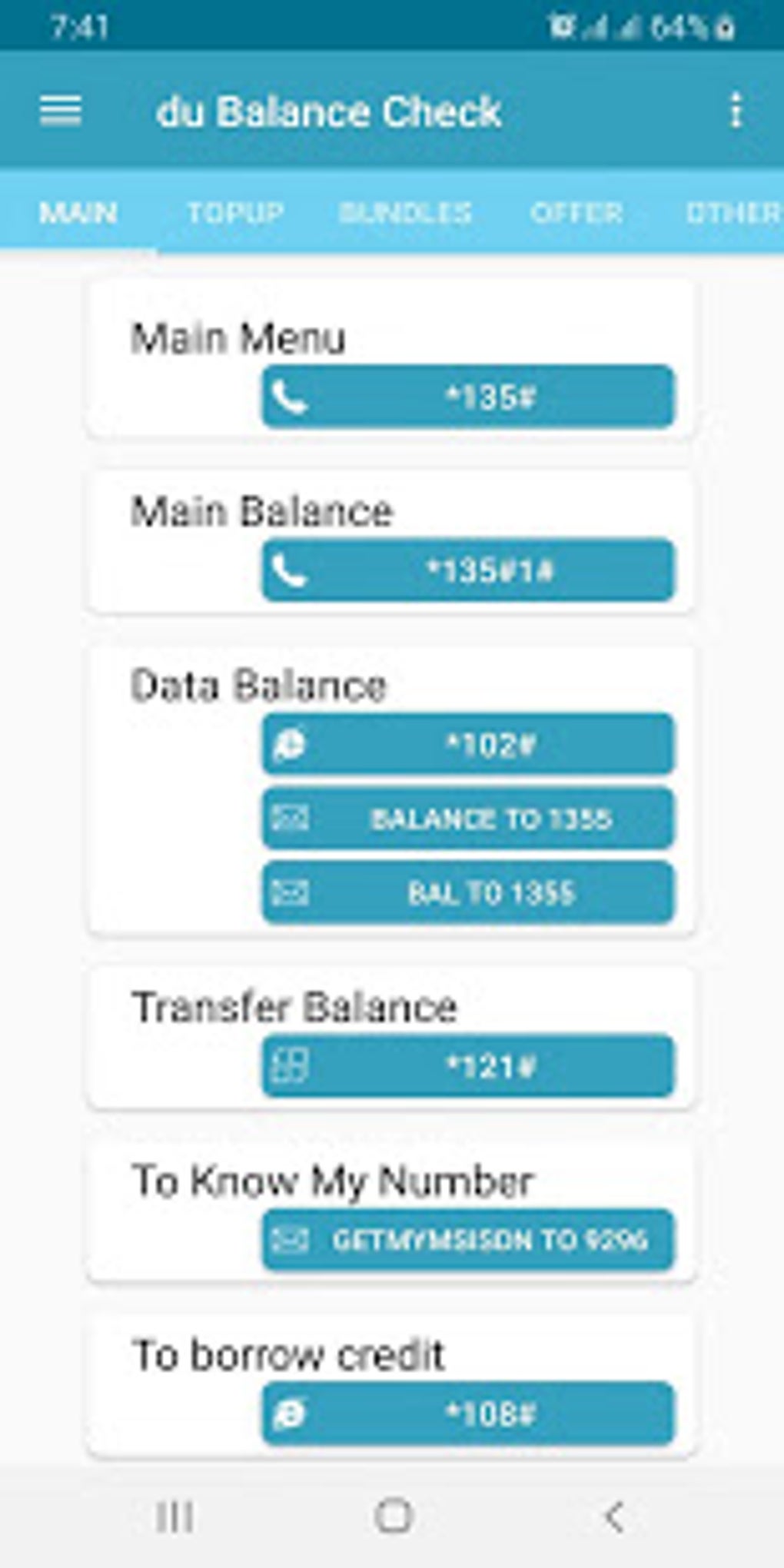The width and height of the screenshot is (784, 1568).
Task: Open the hamburger drawer menu
Action: coord(61,111)
